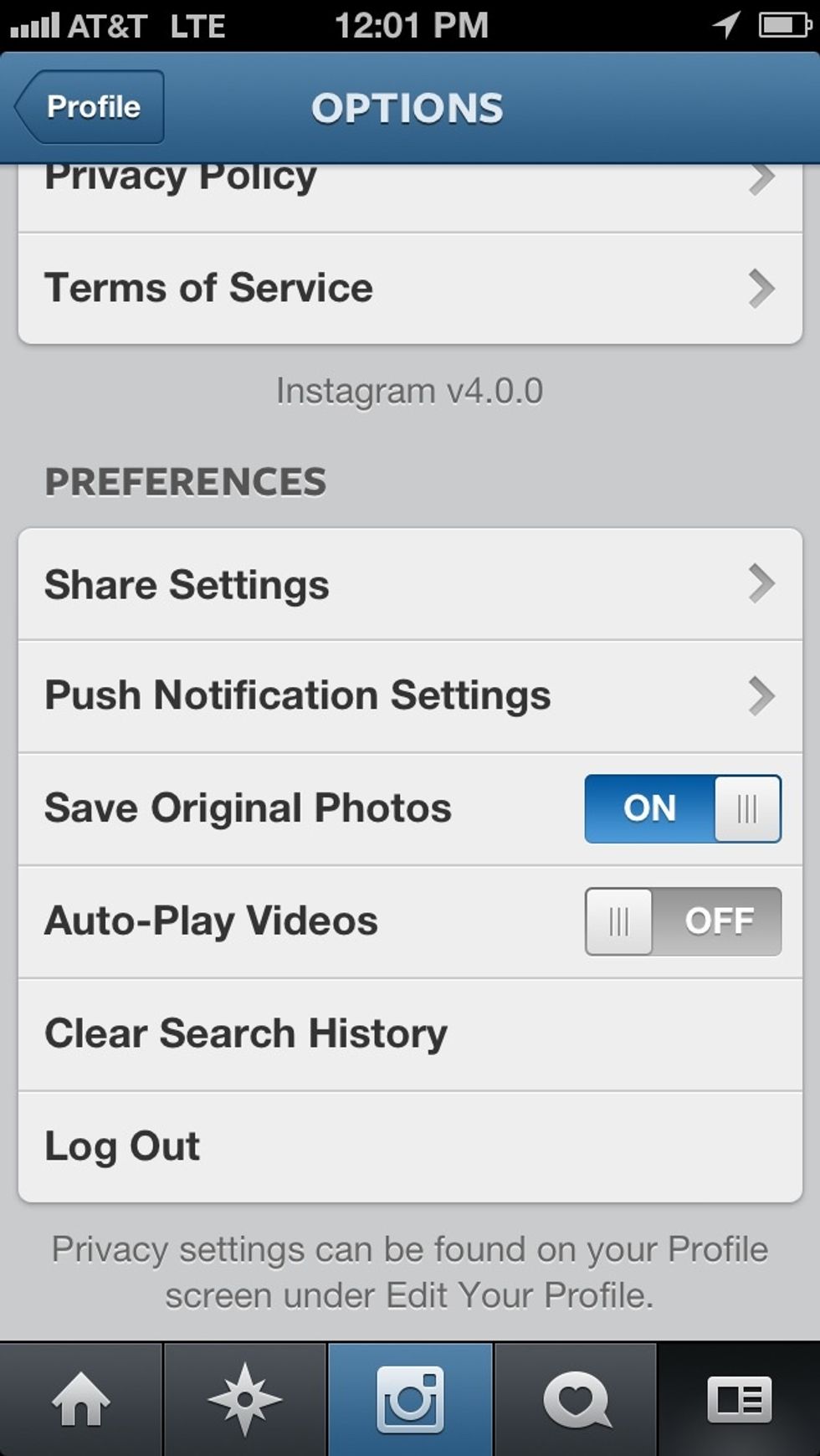Log Out of the account
Viewport: 820px width, 1456px height.
click(x=410, y=1146)
